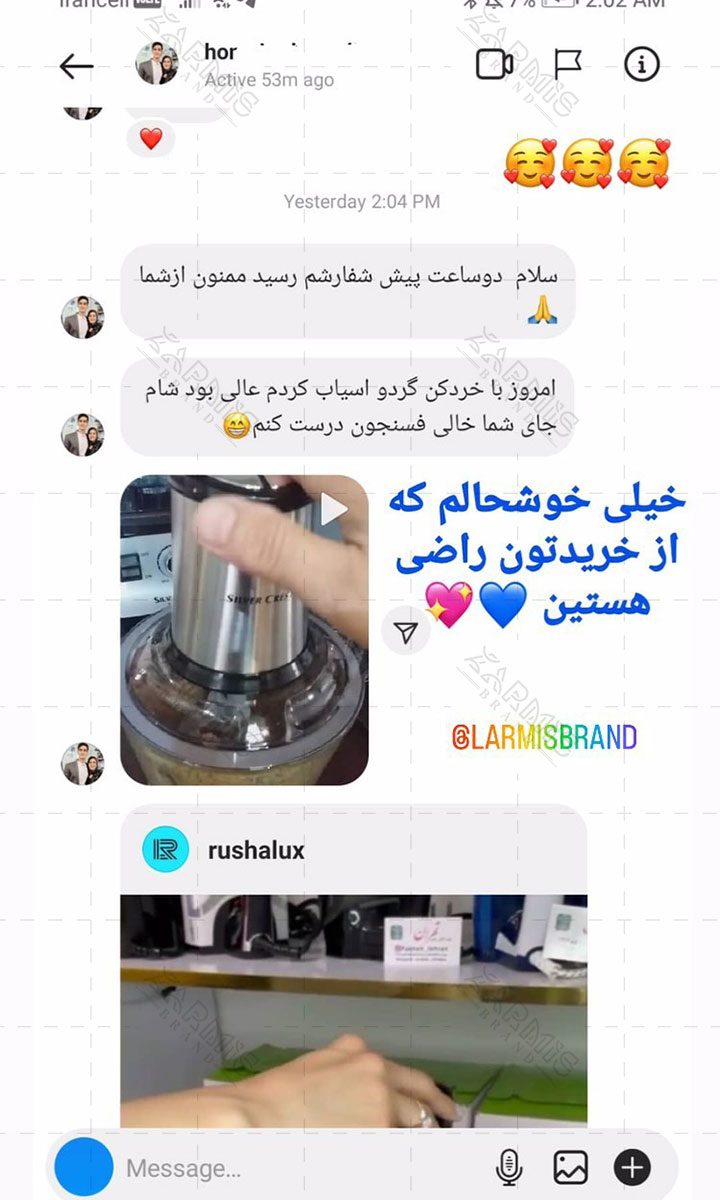Record a voice message

[x=509, y=1167]
